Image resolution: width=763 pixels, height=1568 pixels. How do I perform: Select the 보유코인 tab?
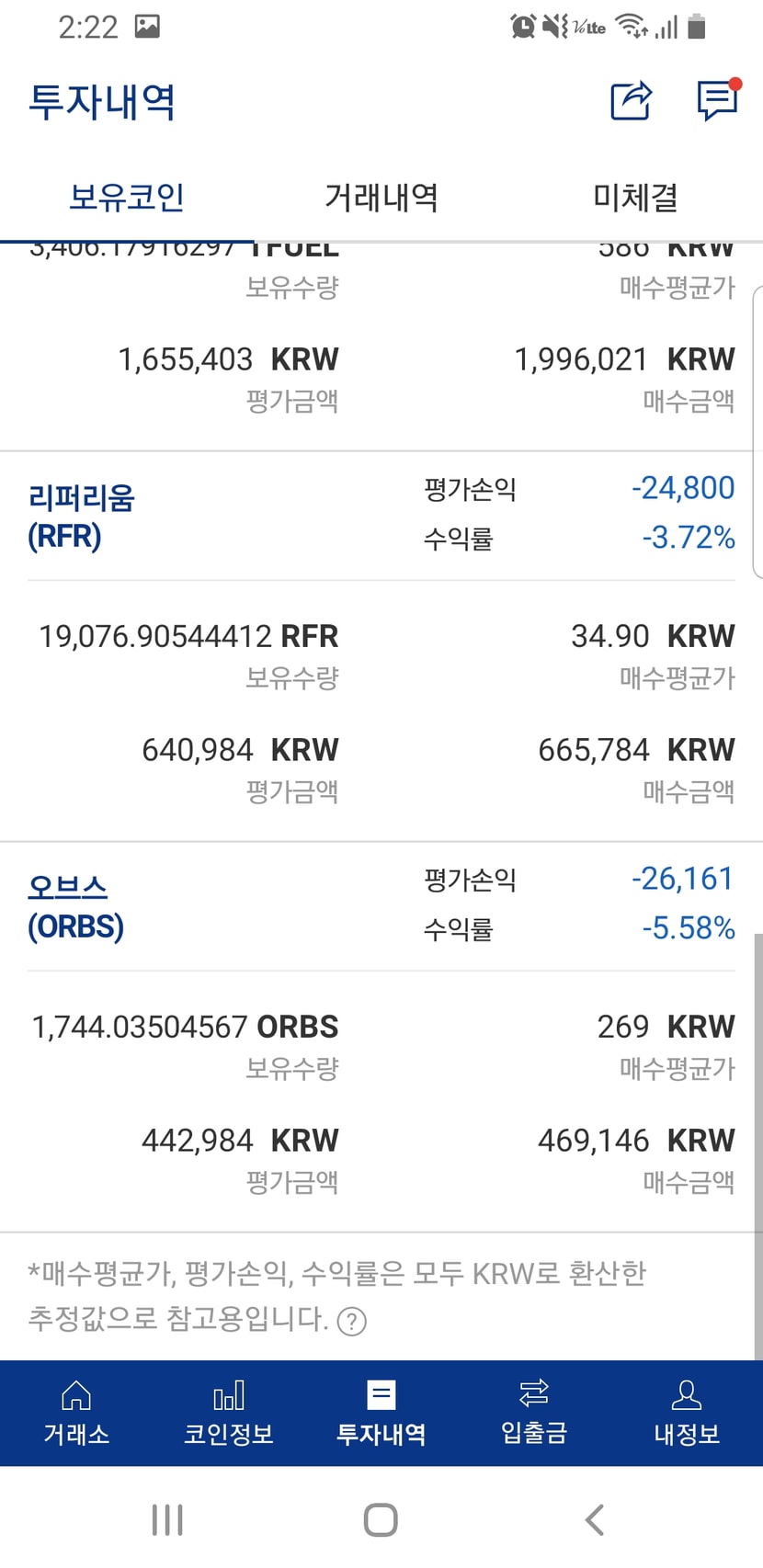click(127, 198)
